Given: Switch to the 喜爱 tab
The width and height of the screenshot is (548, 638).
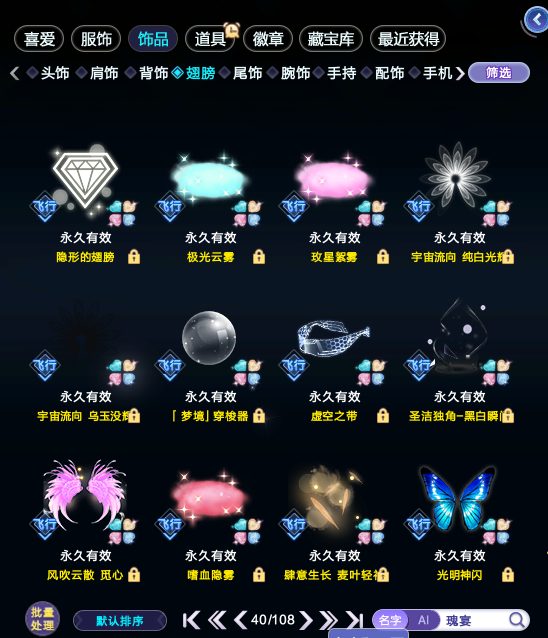Looking at the screenshot, I should click(39, 39).
